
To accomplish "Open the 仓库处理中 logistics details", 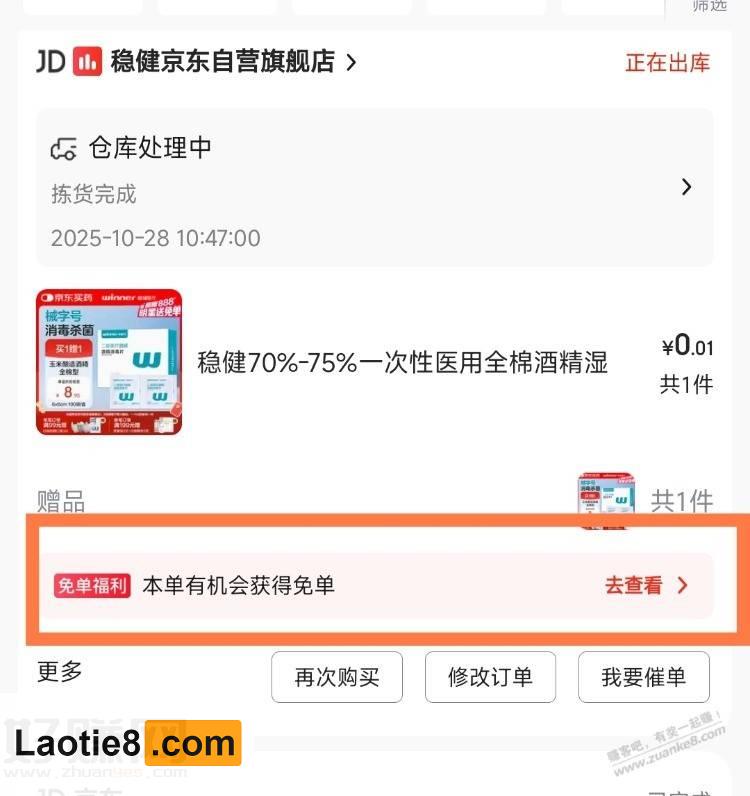I will (x=375, y=188).
